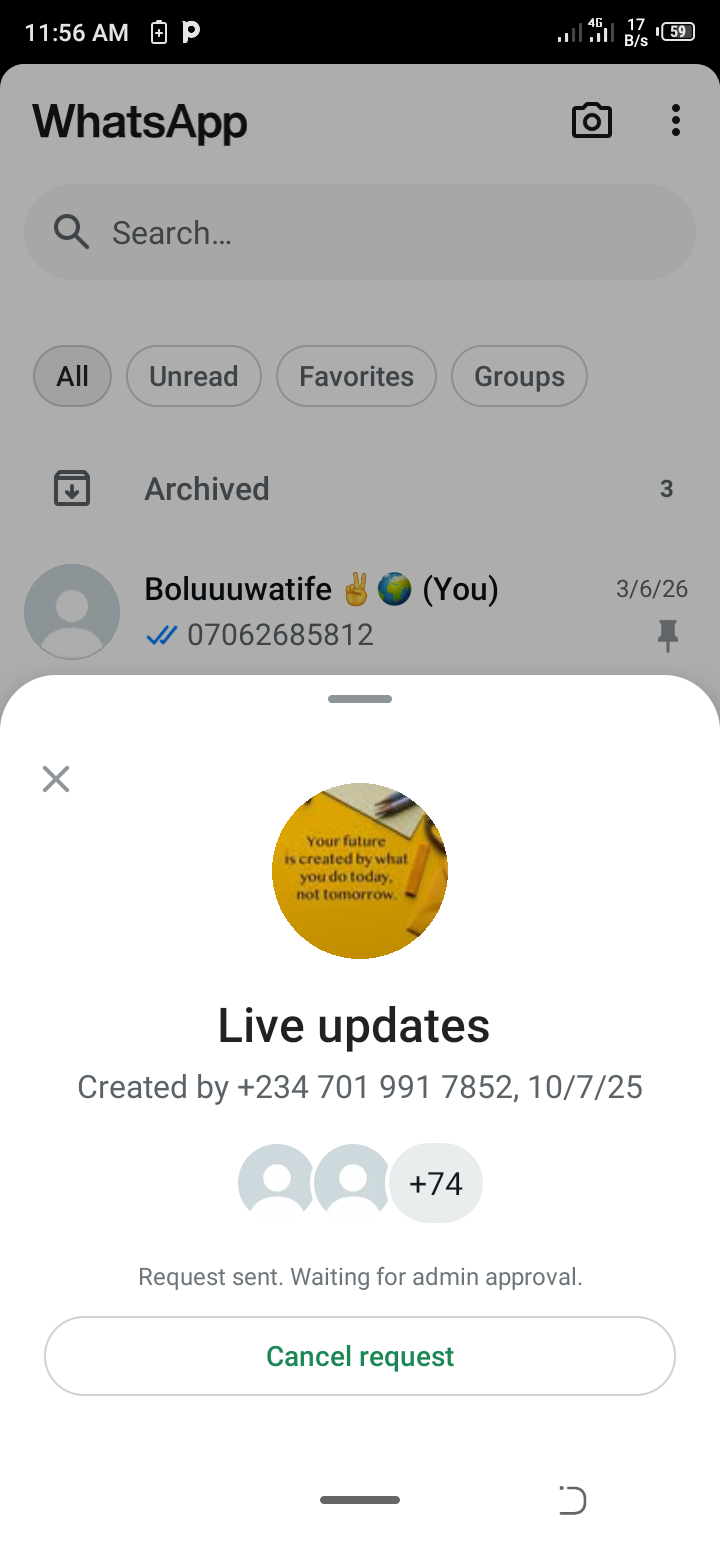Close the Live updates group sheet

point(56,779)
